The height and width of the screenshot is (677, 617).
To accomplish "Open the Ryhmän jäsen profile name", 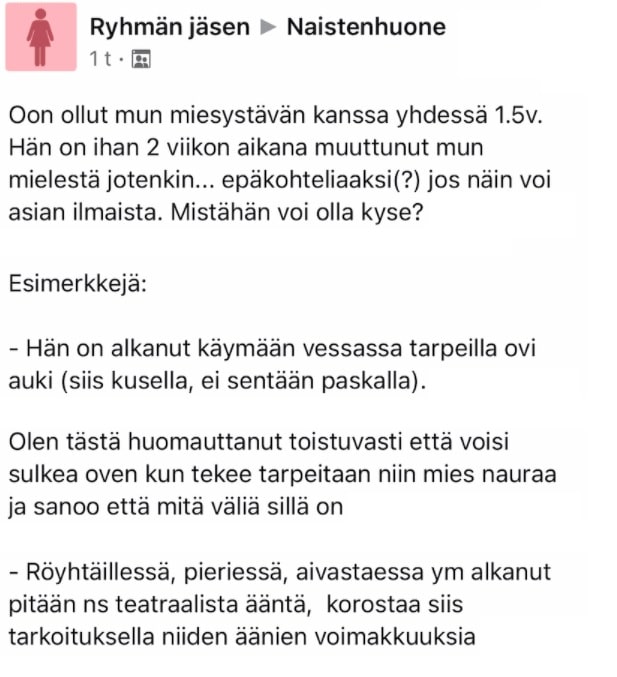I will [169, 27].
